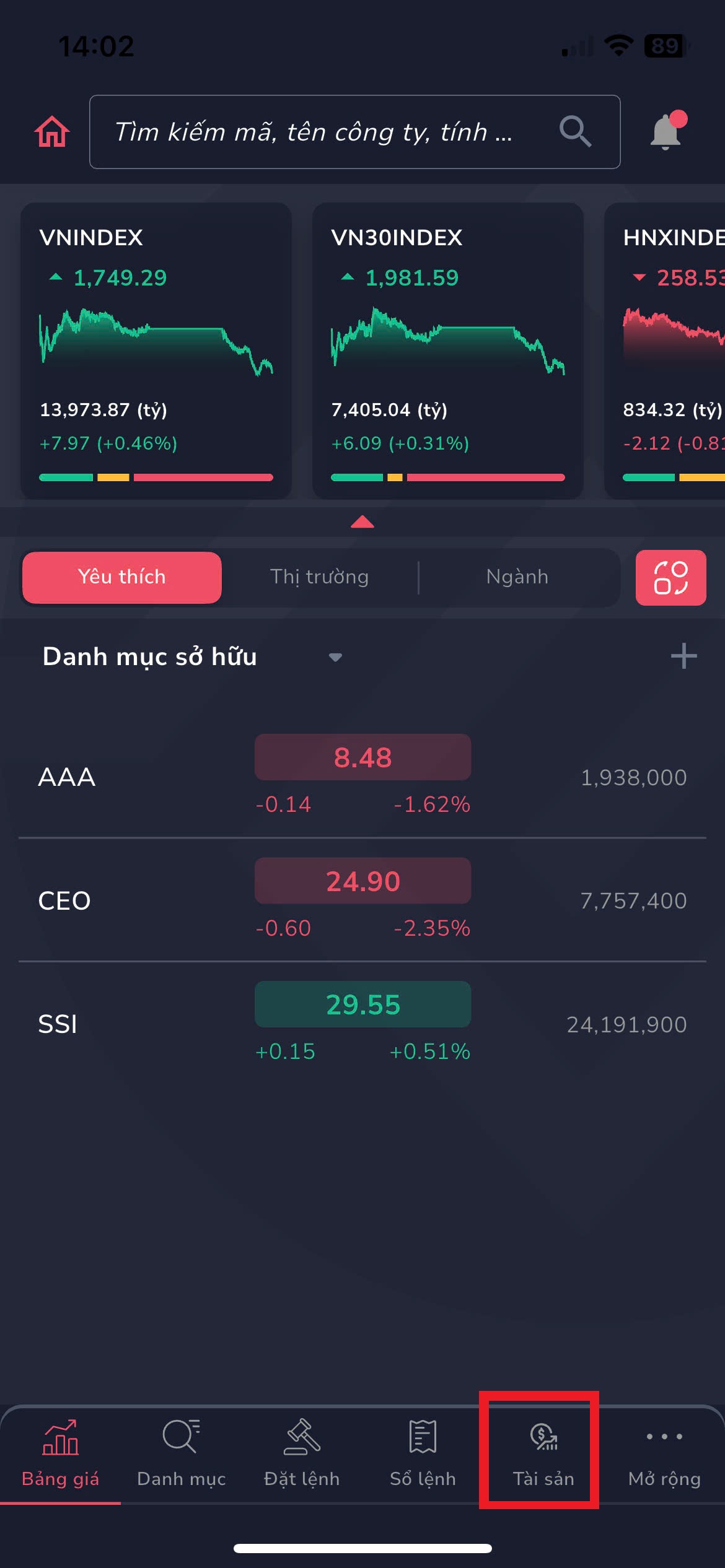Image resolution: width=725 pixels, height=1568 pixels.
Task: Switch to the Tài sản tab
Action: (x=543, y=1453)
